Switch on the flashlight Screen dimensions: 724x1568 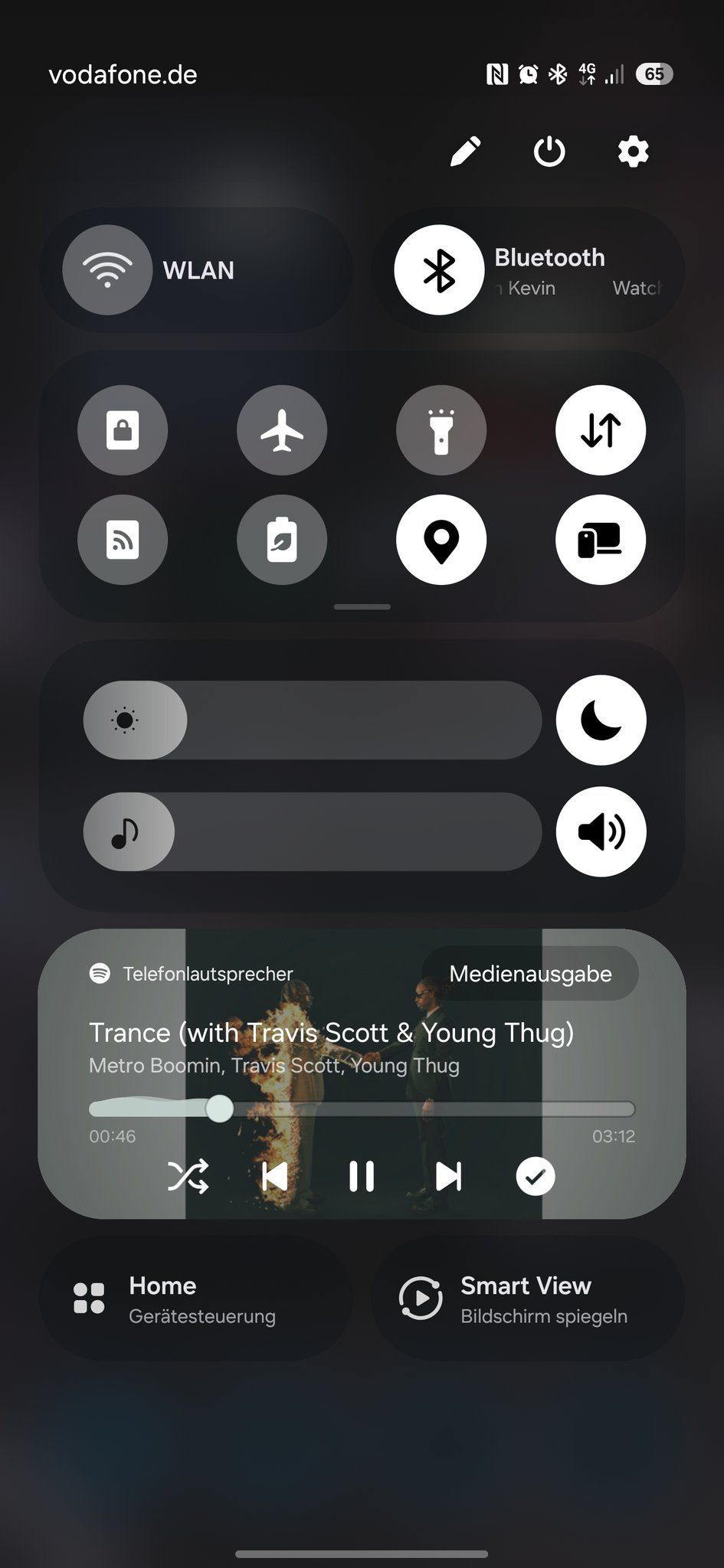(441, 430)
